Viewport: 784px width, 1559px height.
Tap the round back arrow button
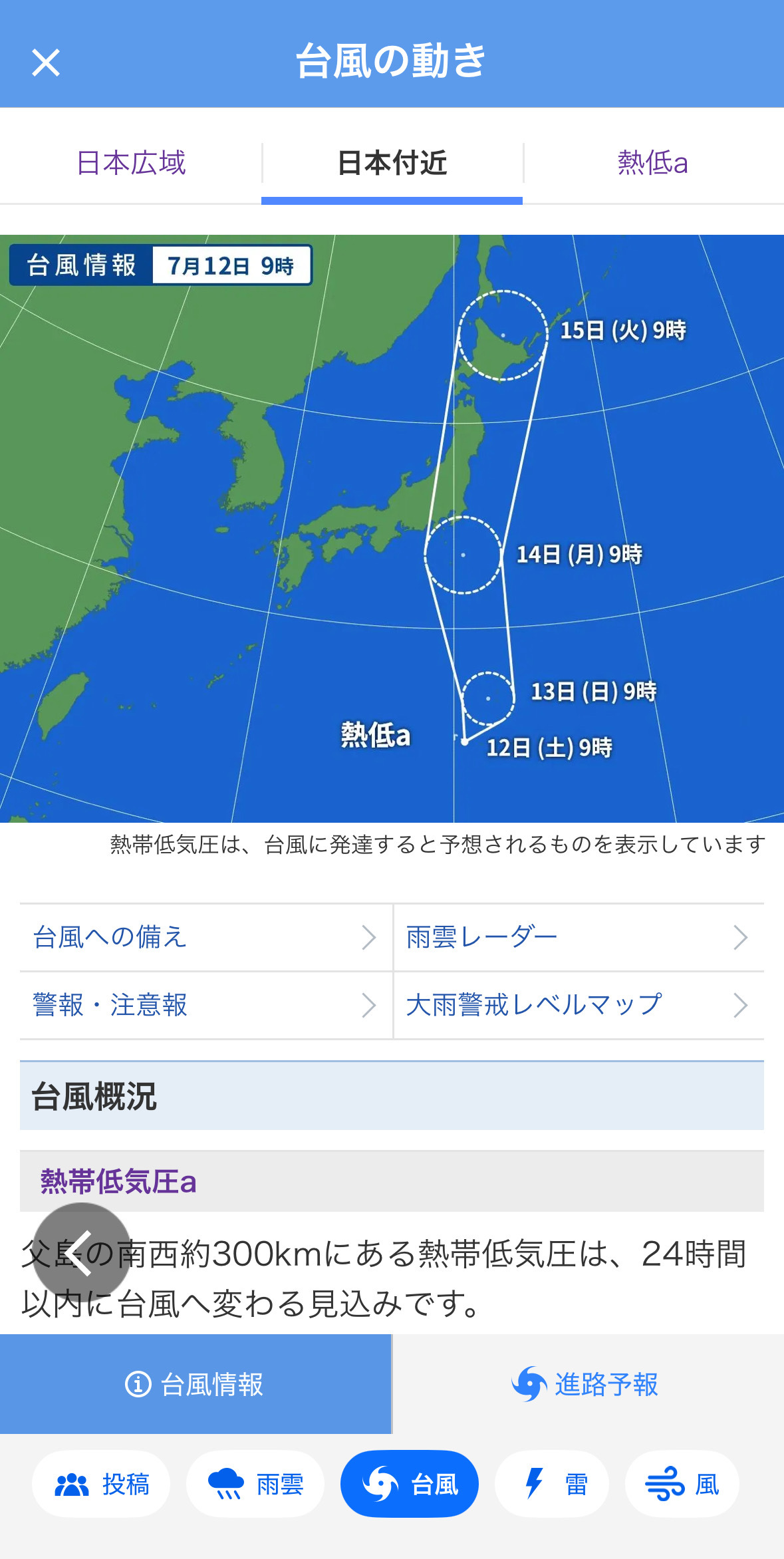click(81, 1251)
